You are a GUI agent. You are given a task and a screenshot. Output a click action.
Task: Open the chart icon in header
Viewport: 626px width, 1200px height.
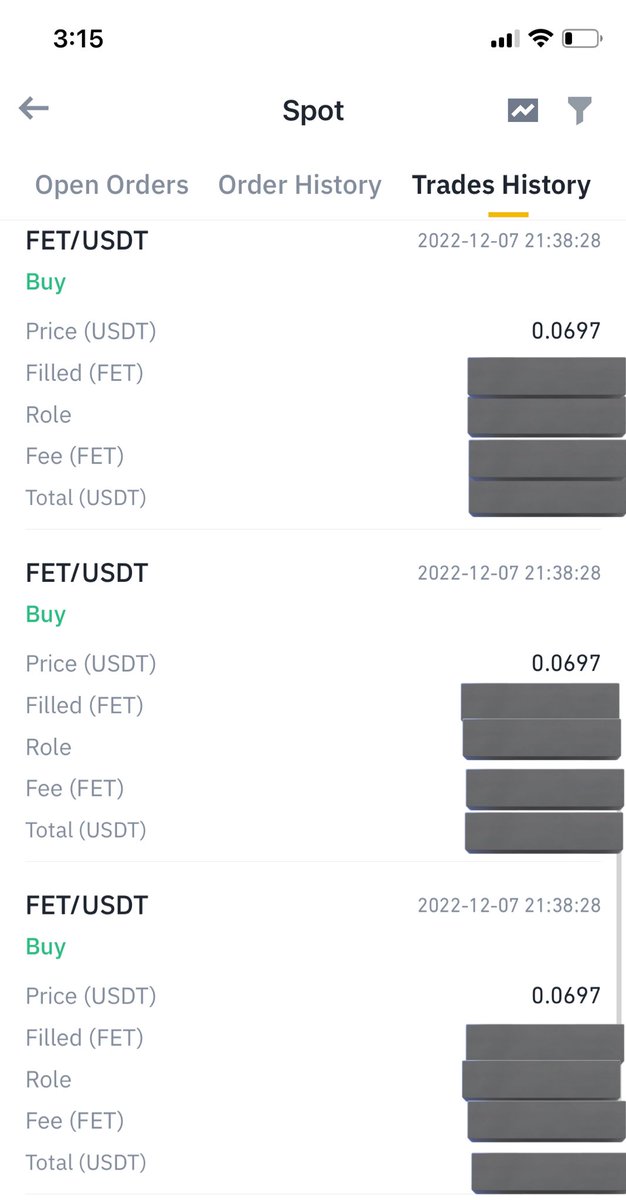pos(522,110)
